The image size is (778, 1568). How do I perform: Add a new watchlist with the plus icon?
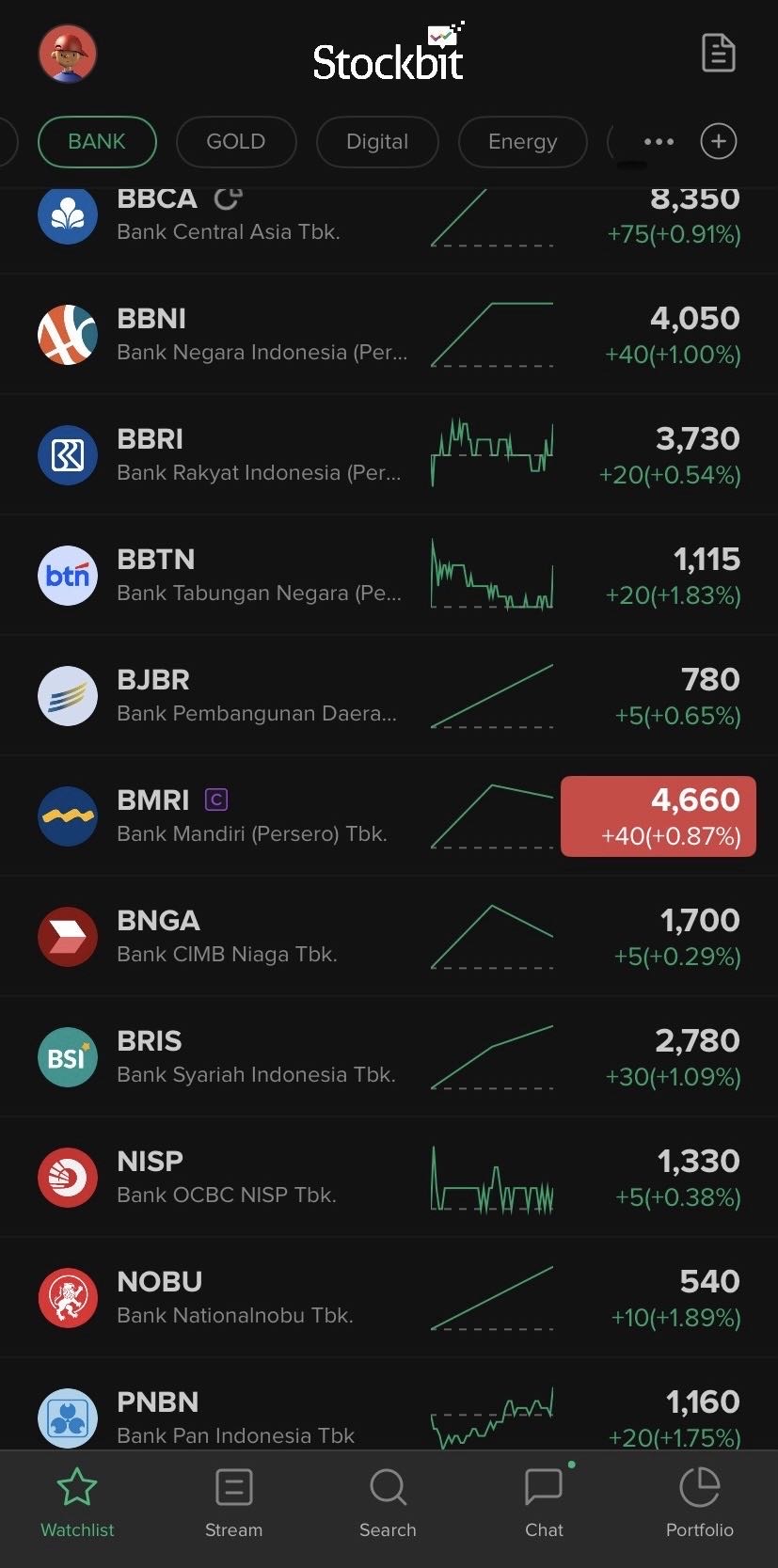tap(719, 141)
